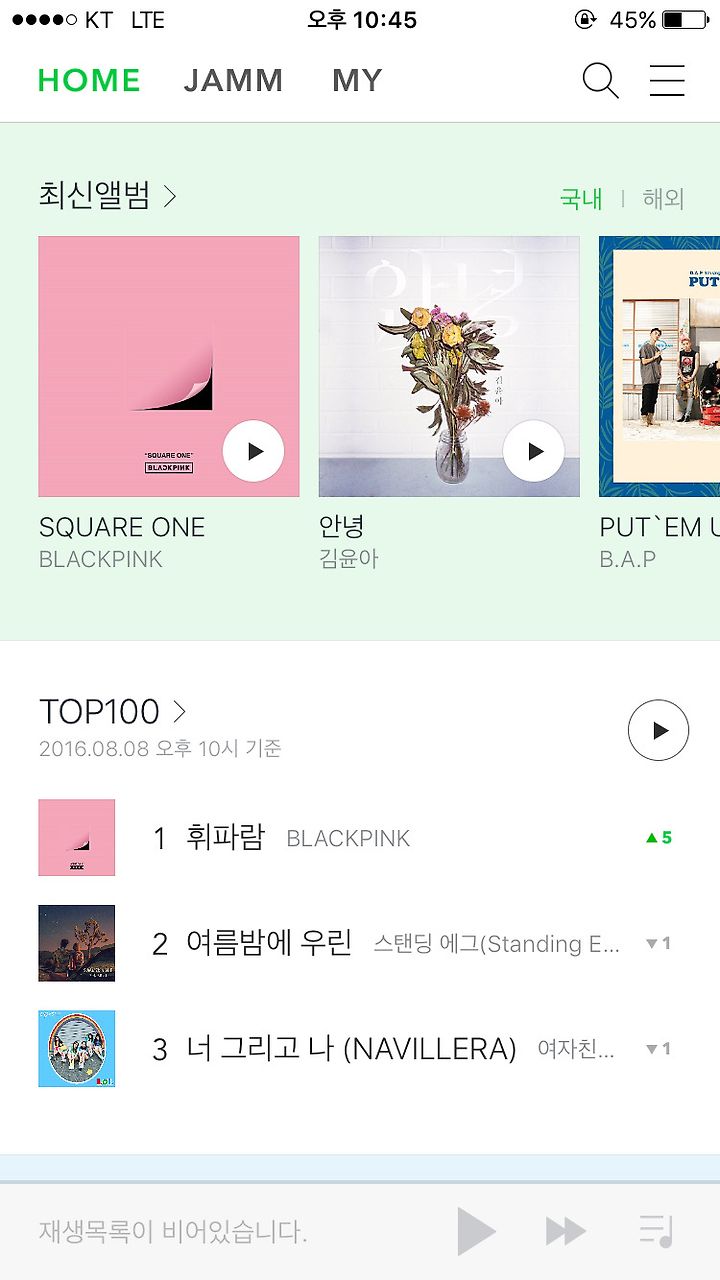Open the song 여름밤에 우린

355,943
